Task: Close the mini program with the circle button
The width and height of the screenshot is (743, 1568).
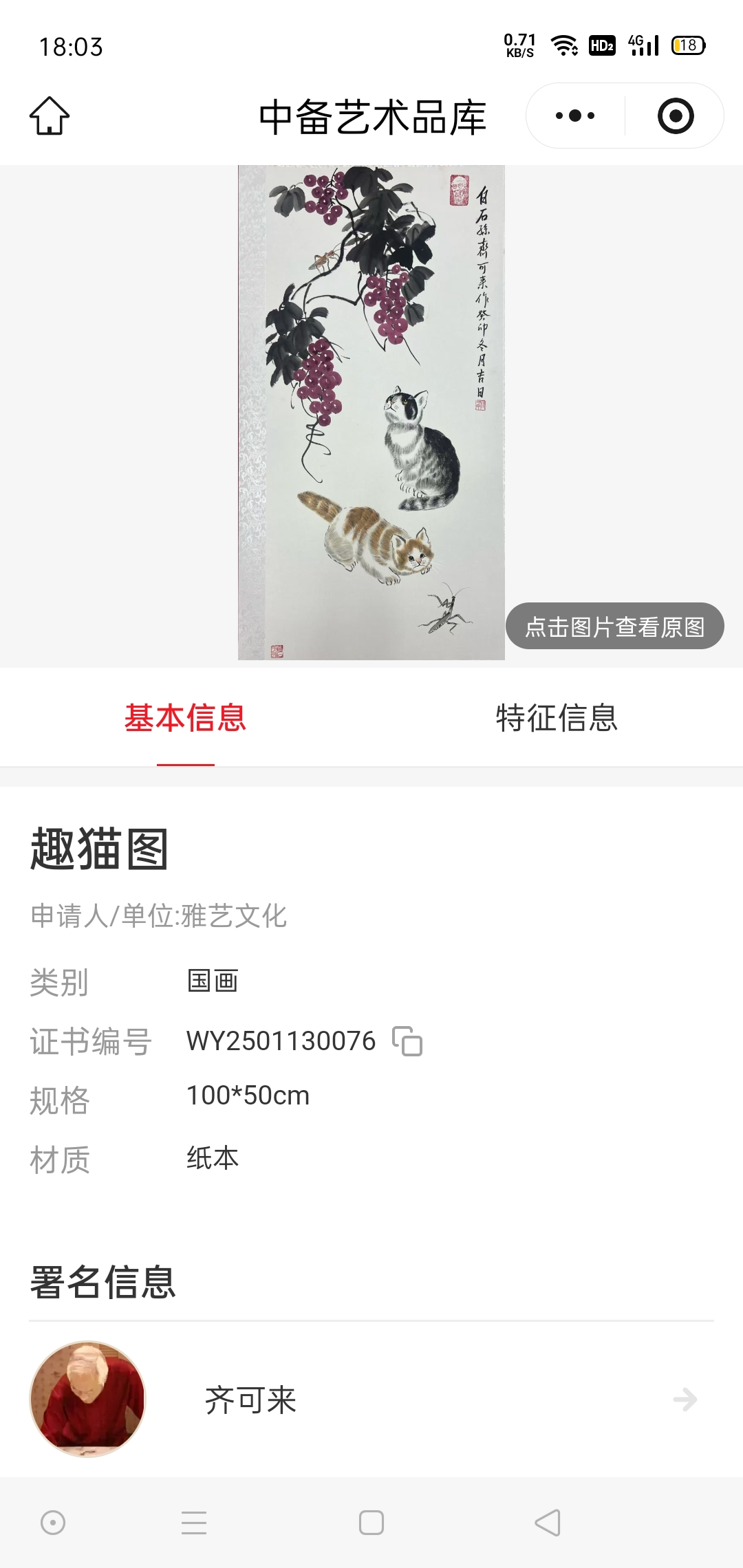Action: click(x=675, y=116)
